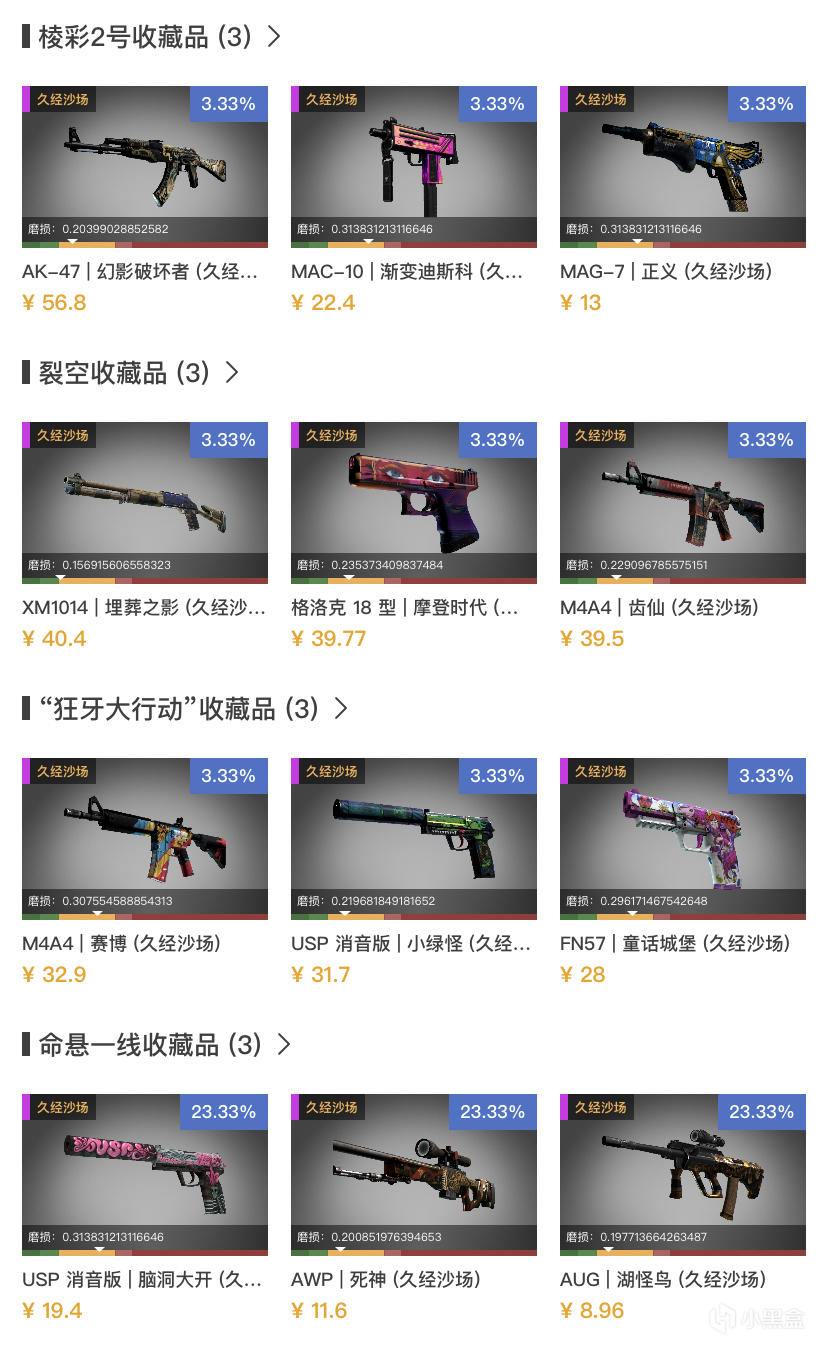The image size is (828, 1353).
Task: View USP 消音版 小绿怪 card
Action: [x=413, y=838]
